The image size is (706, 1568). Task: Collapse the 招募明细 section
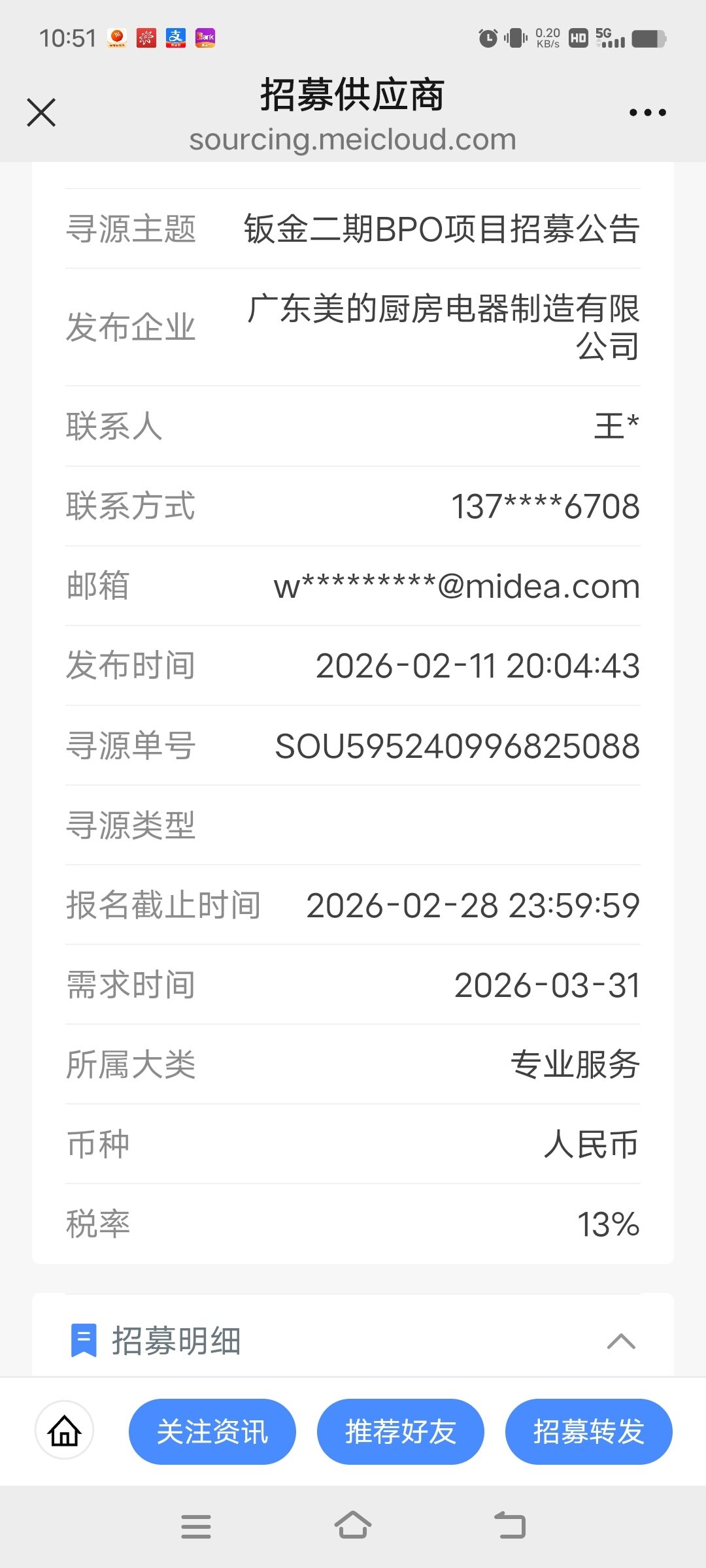pos(620,1341)
